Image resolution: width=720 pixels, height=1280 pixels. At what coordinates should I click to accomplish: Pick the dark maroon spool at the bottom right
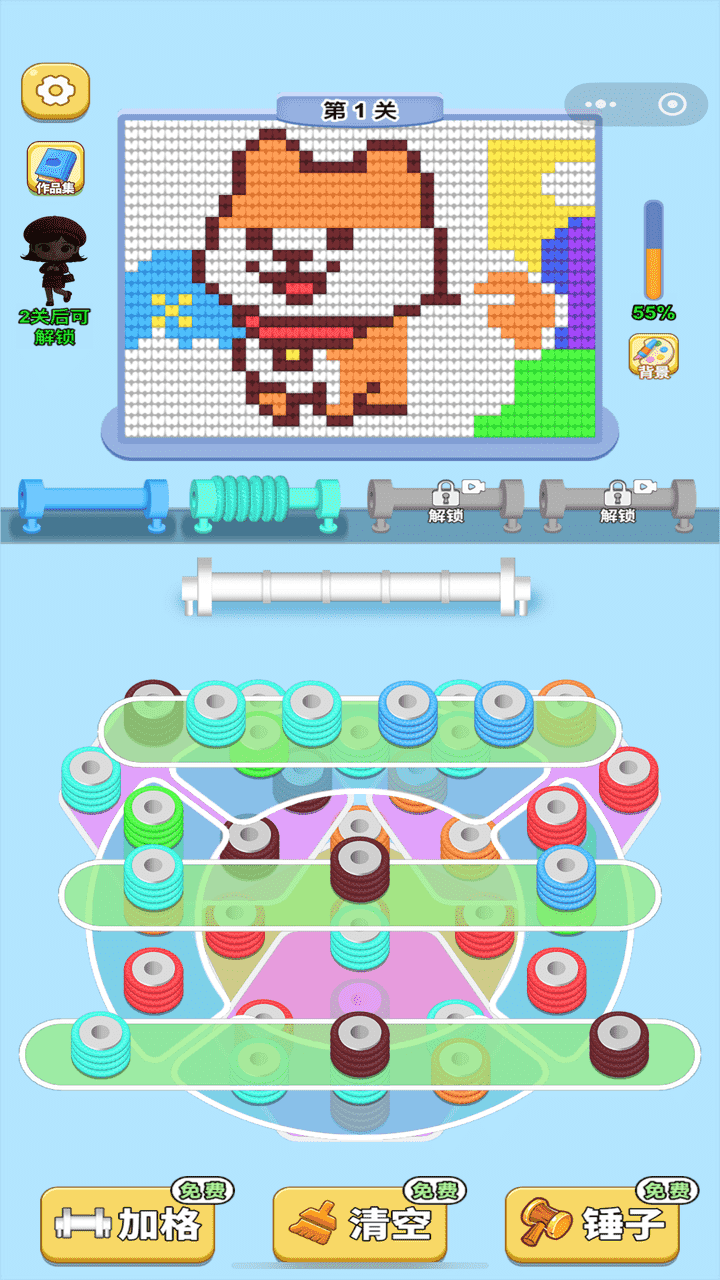(618, 1042)
